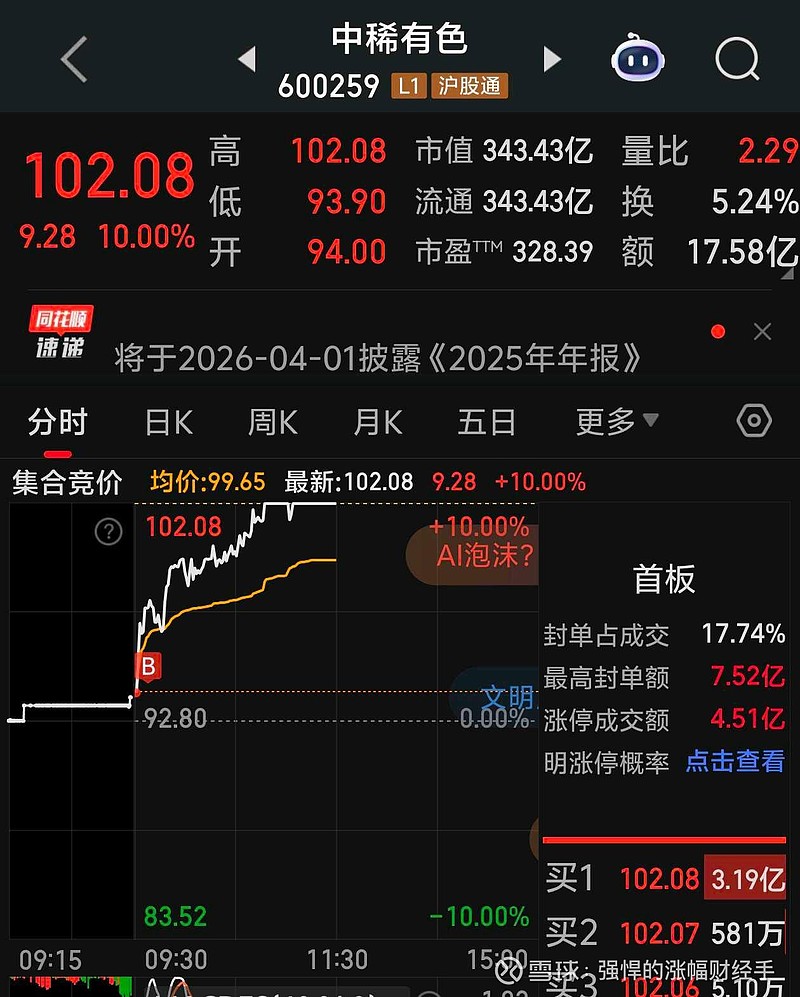Switch to previous stock with left arrow

coord(247,59)
